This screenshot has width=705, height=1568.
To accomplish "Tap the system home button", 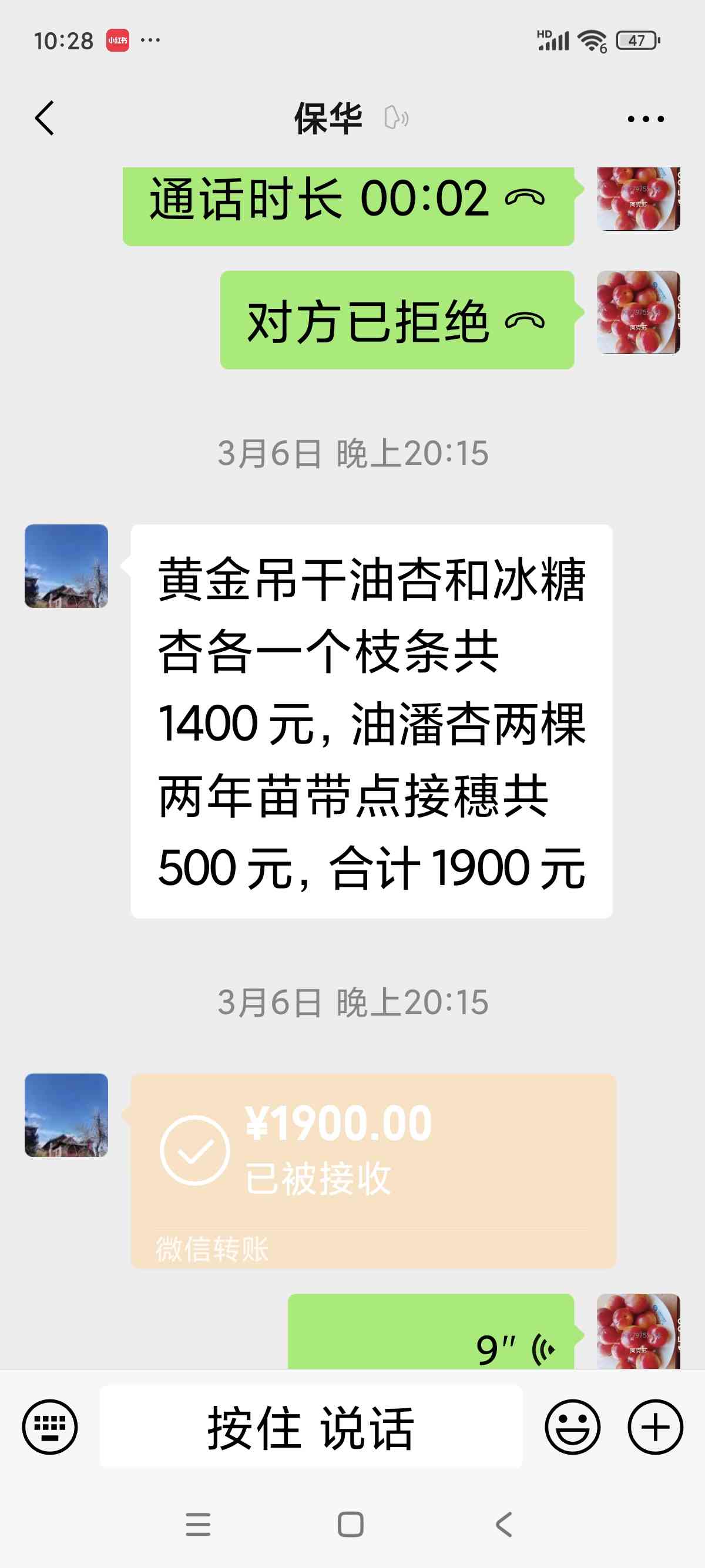I will 351,1524.
